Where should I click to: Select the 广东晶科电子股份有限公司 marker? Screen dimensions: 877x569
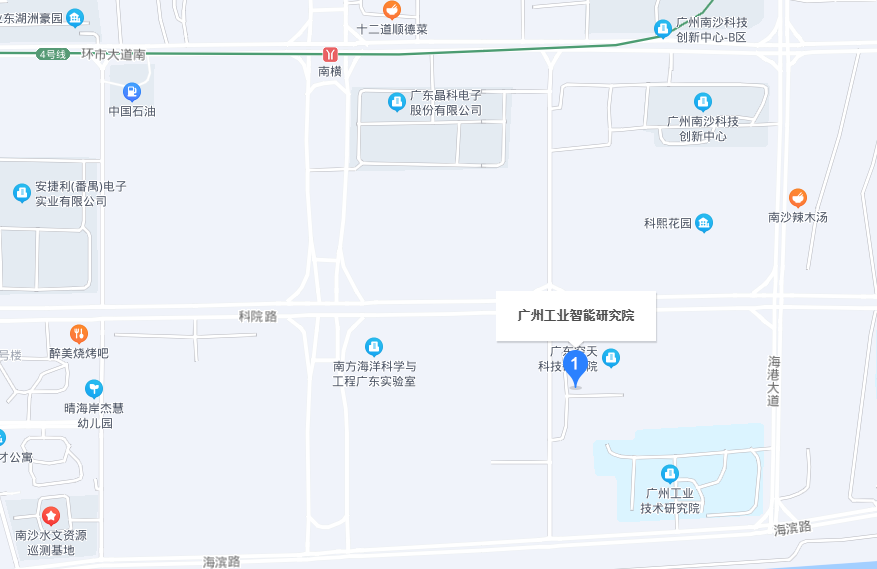pos(397,102)
